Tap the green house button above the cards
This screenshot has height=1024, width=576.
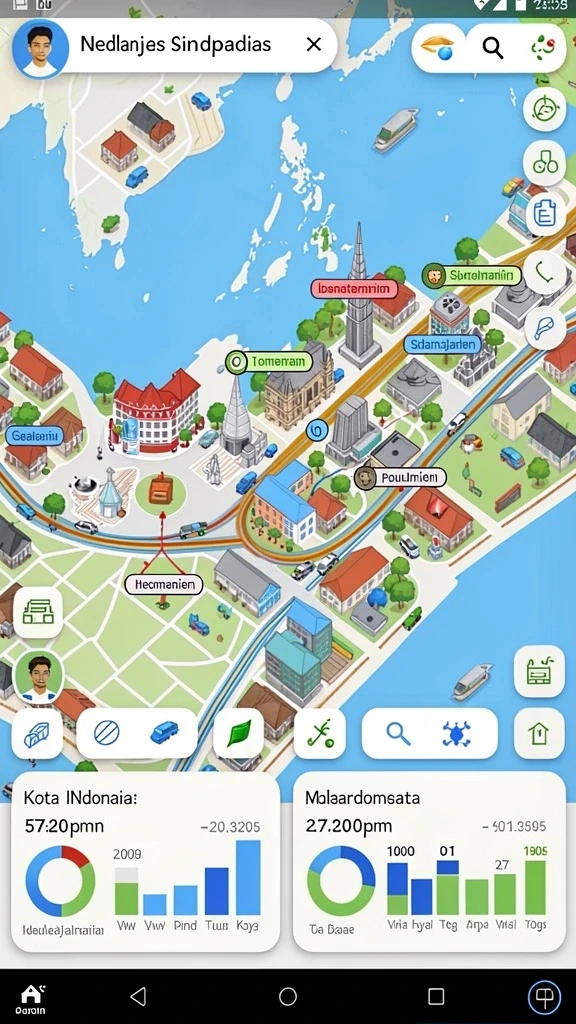[539, 733]
